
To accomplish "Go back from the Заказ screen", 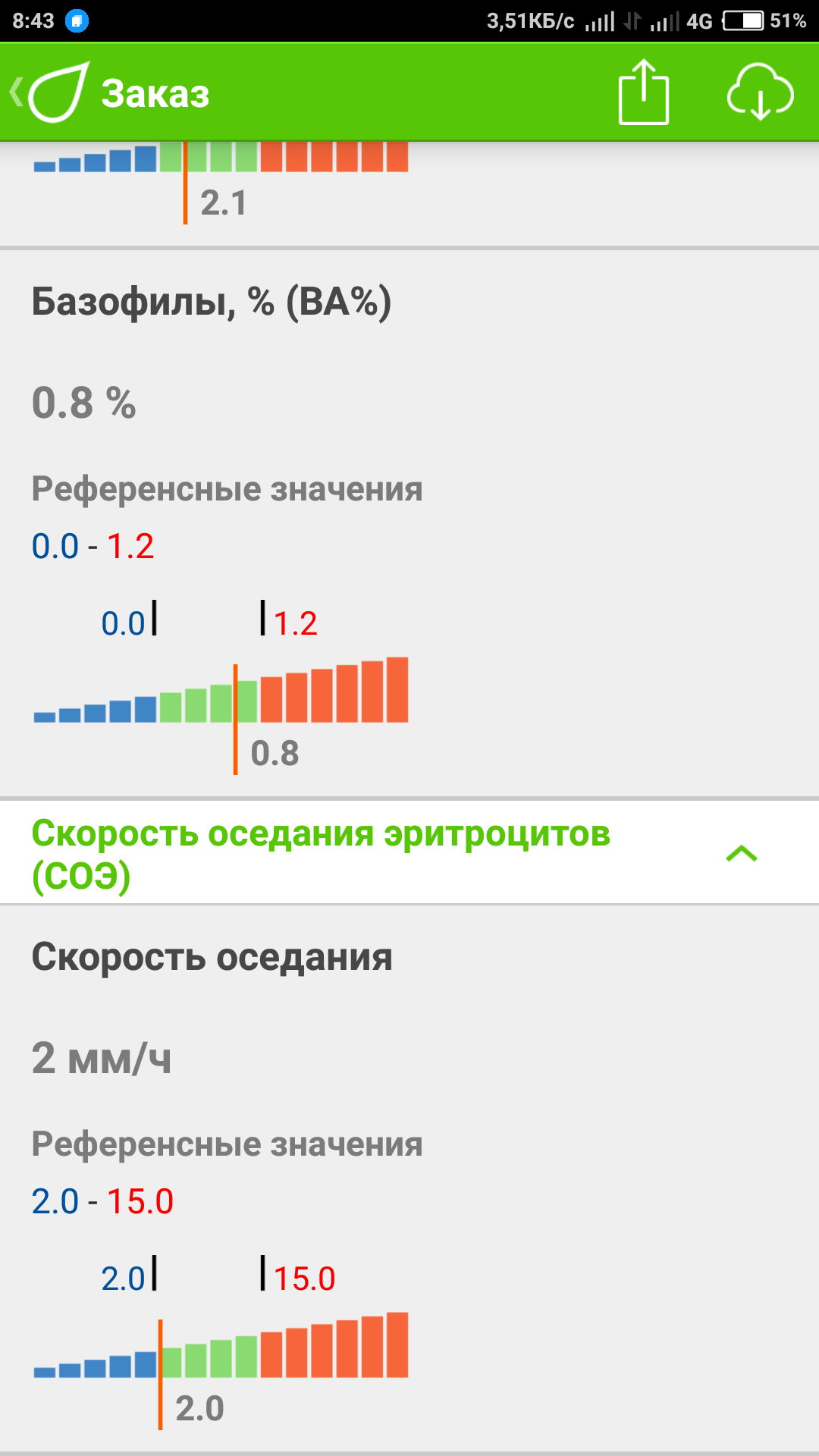I will 45,93.
